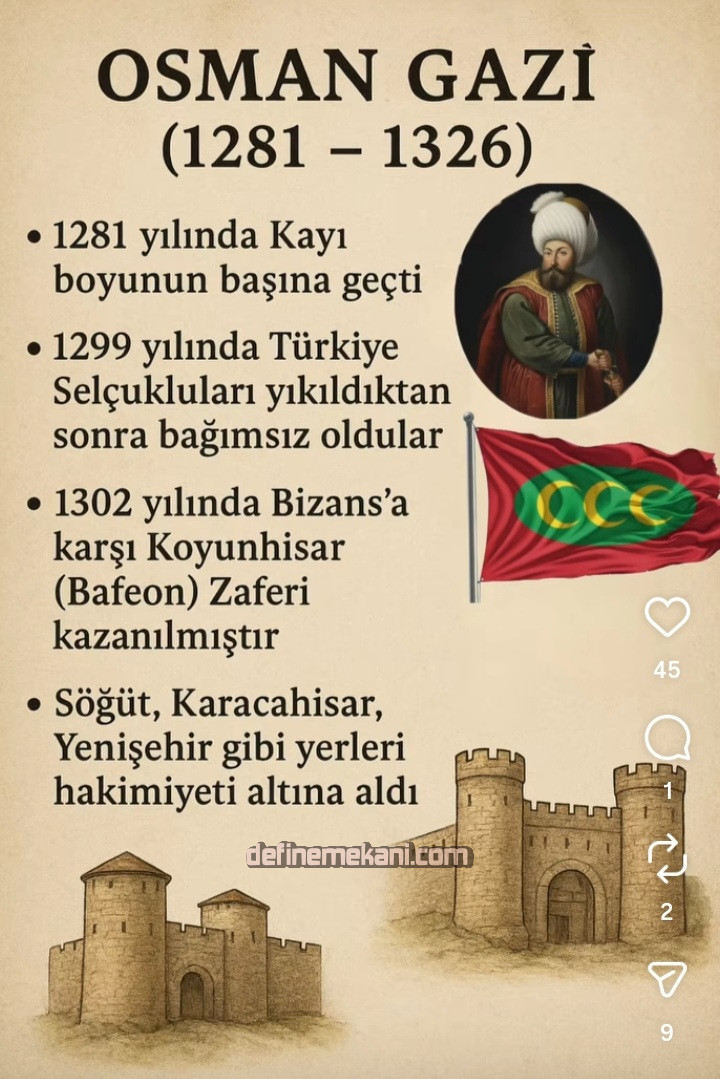Open the comments bubble icon
The height and width of the screenshot is (1079, 720).
(667, 740)
